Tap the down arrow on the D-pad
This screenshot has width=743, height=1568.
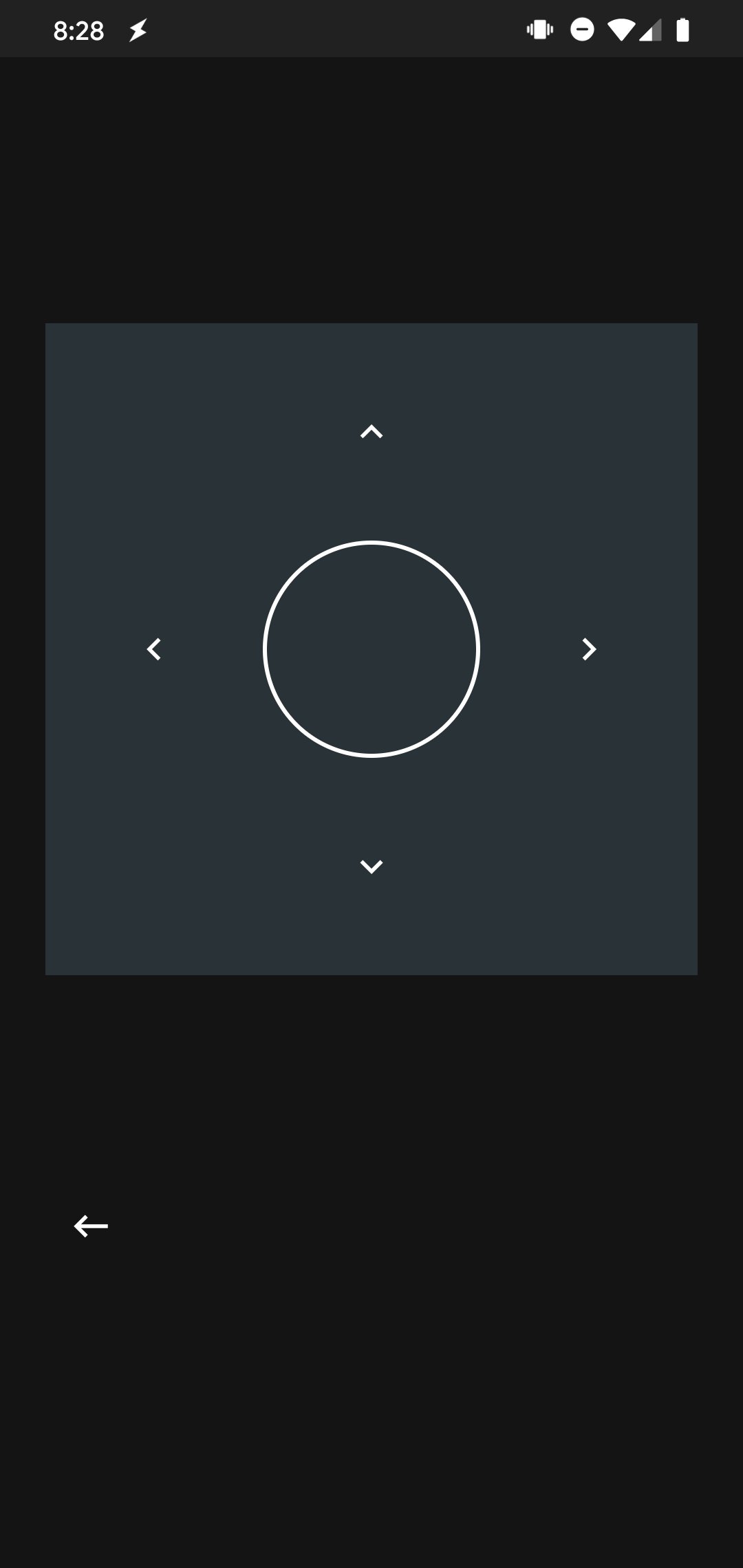pos(371,867)
